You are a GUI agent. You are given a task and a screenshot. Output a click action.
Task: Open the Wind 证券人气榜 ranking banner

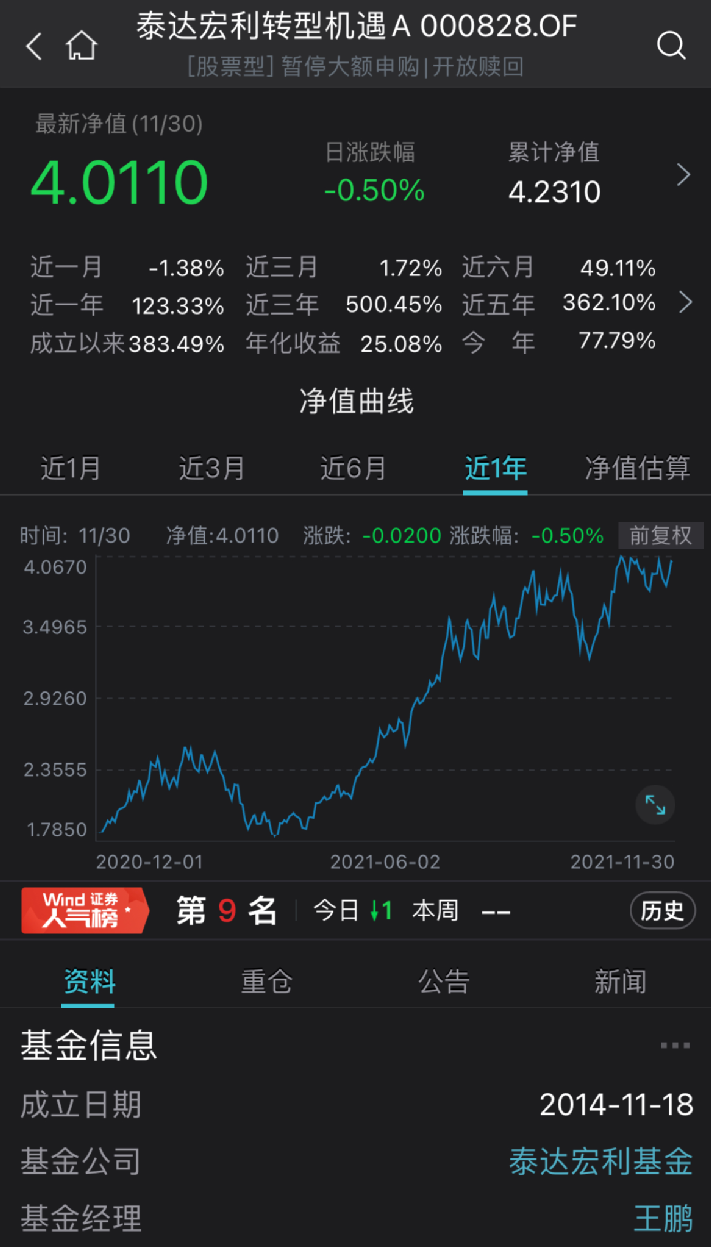point(85,910)
